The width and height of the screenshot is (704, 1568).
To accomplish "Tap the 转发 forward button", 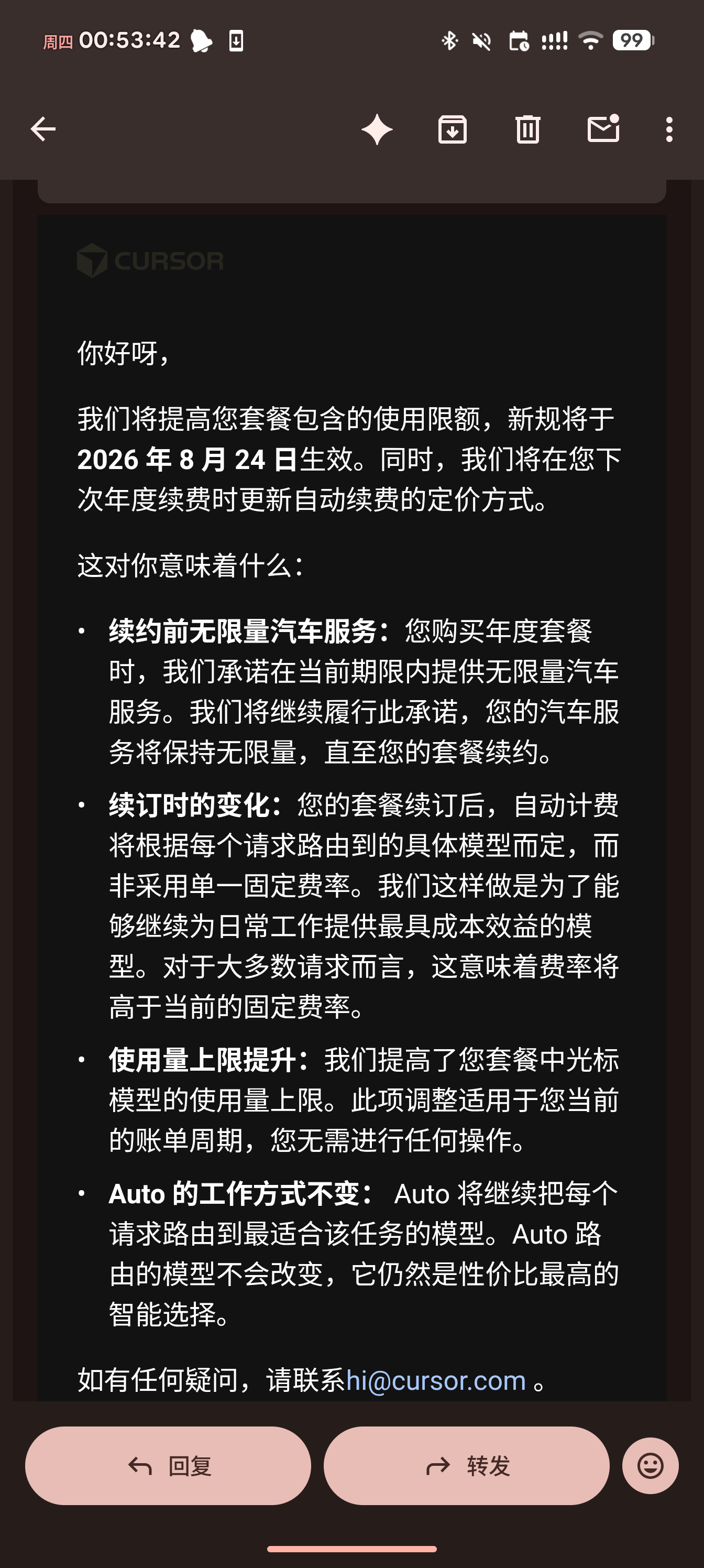I will [x=466, y=1466].
